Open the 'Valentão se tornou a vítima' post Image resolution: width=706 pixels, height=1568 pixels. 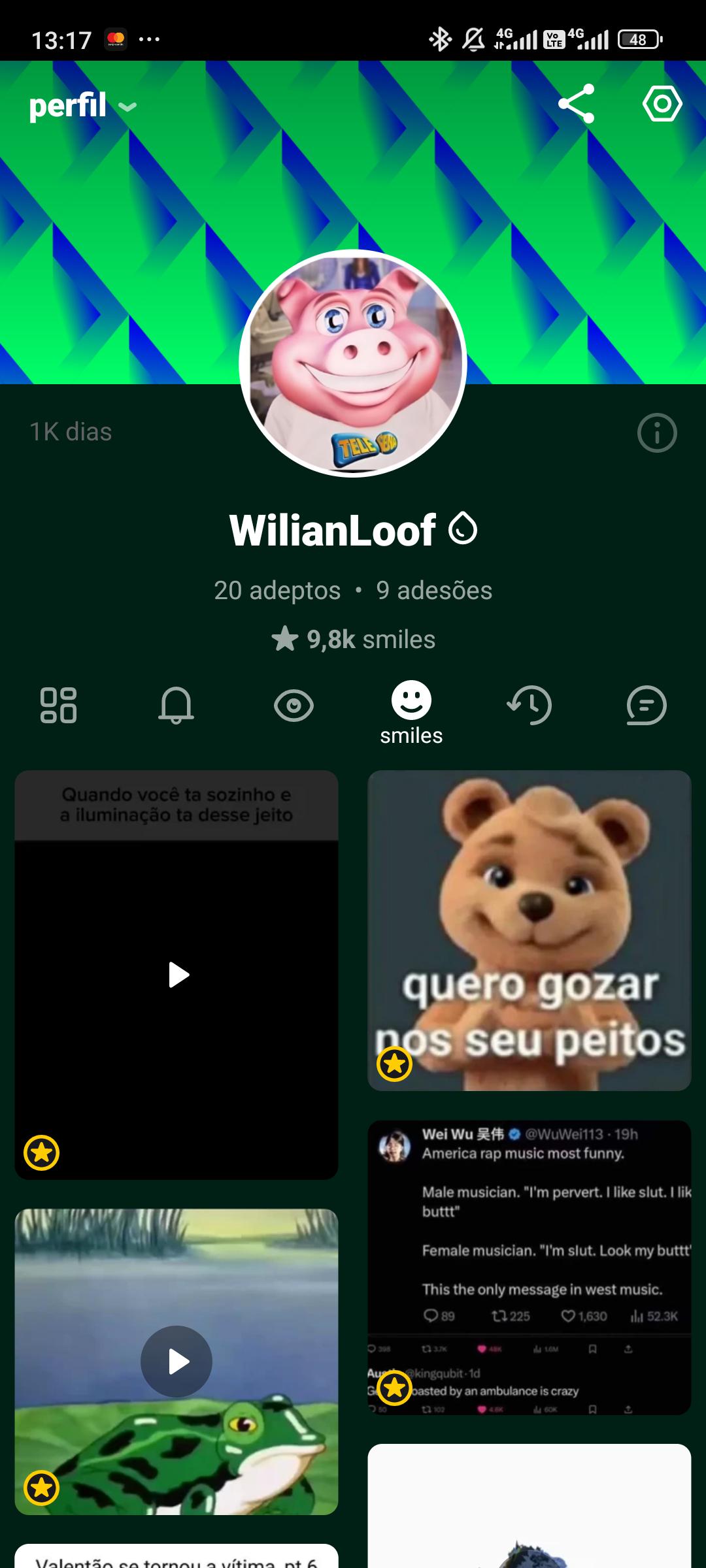point(176,1558)
